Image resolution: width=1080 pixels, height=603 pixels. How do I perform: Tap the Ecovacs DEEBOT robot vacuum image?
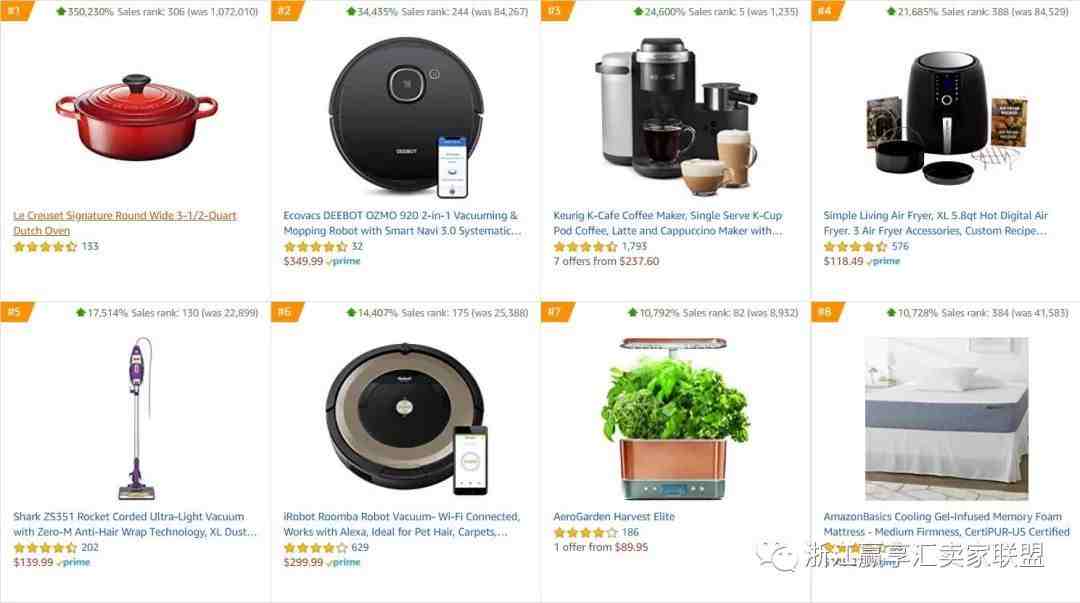406,110
